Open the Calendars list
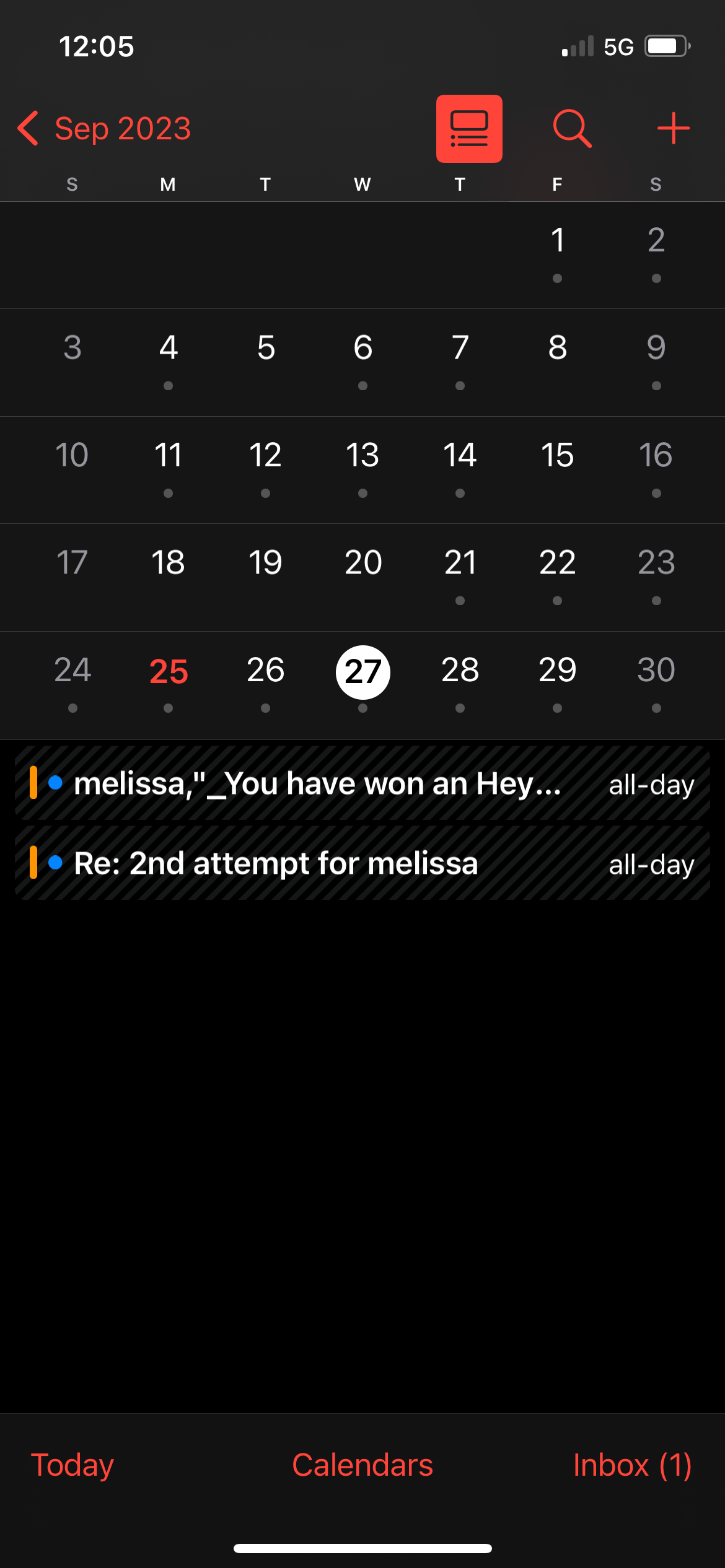 [362, 1465]
